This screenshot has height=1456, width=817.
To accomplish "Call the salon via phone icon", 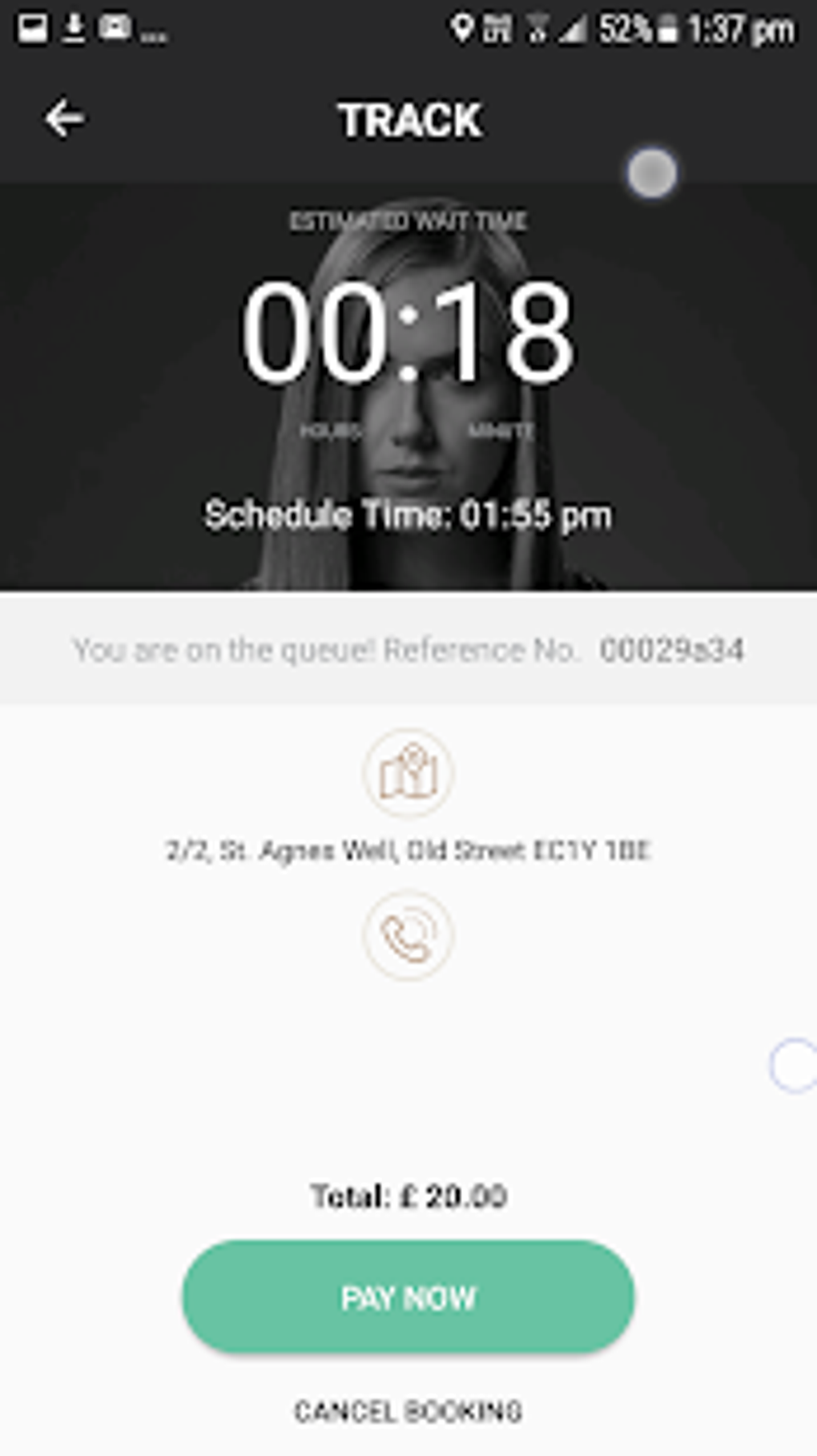I will pyautogui.click(x=408, y=936).
